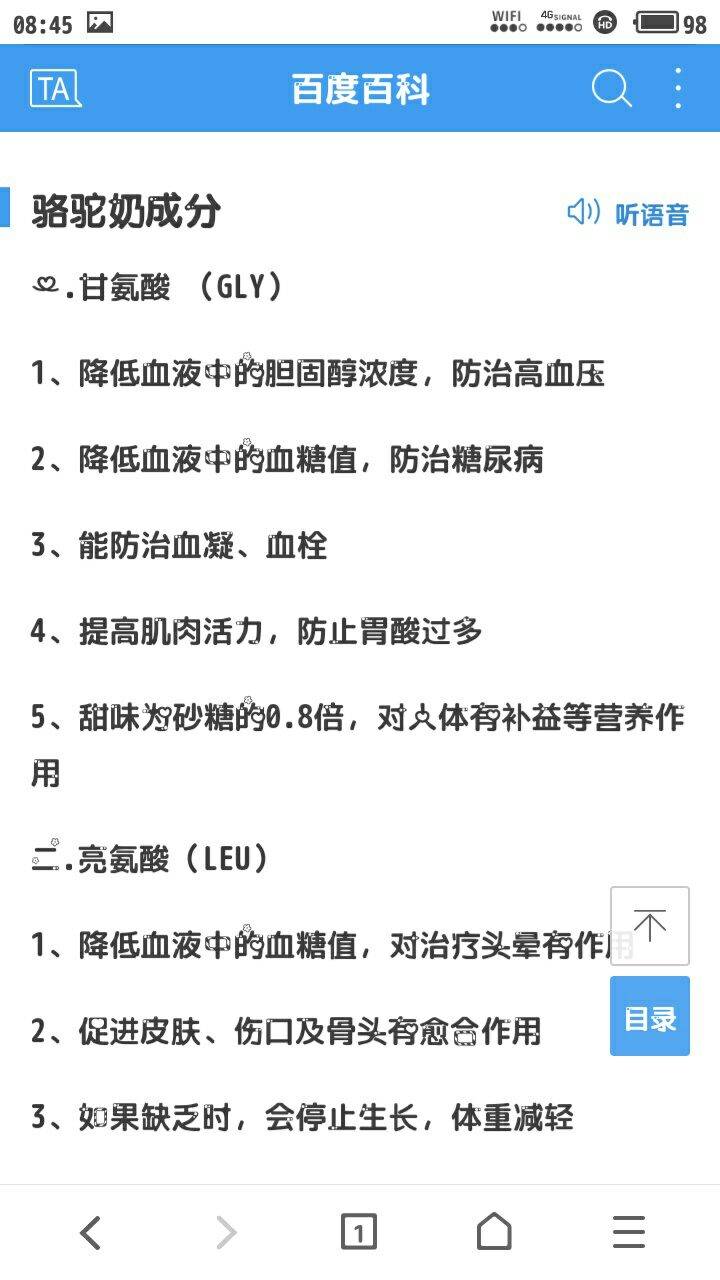Open the three-dot overflow menu

point(678,89)
